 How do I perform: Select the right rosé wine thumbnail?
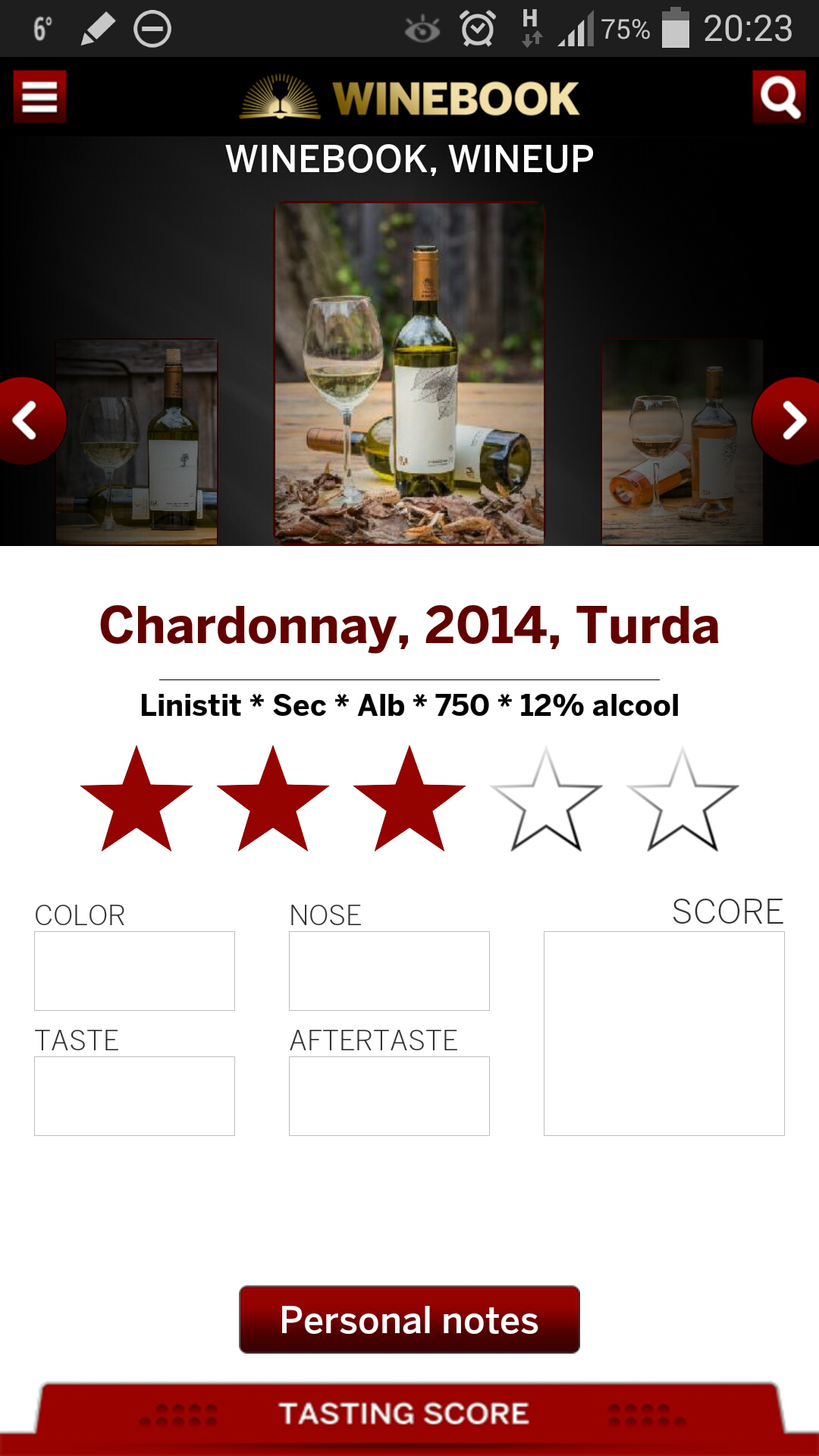point(682,441)
